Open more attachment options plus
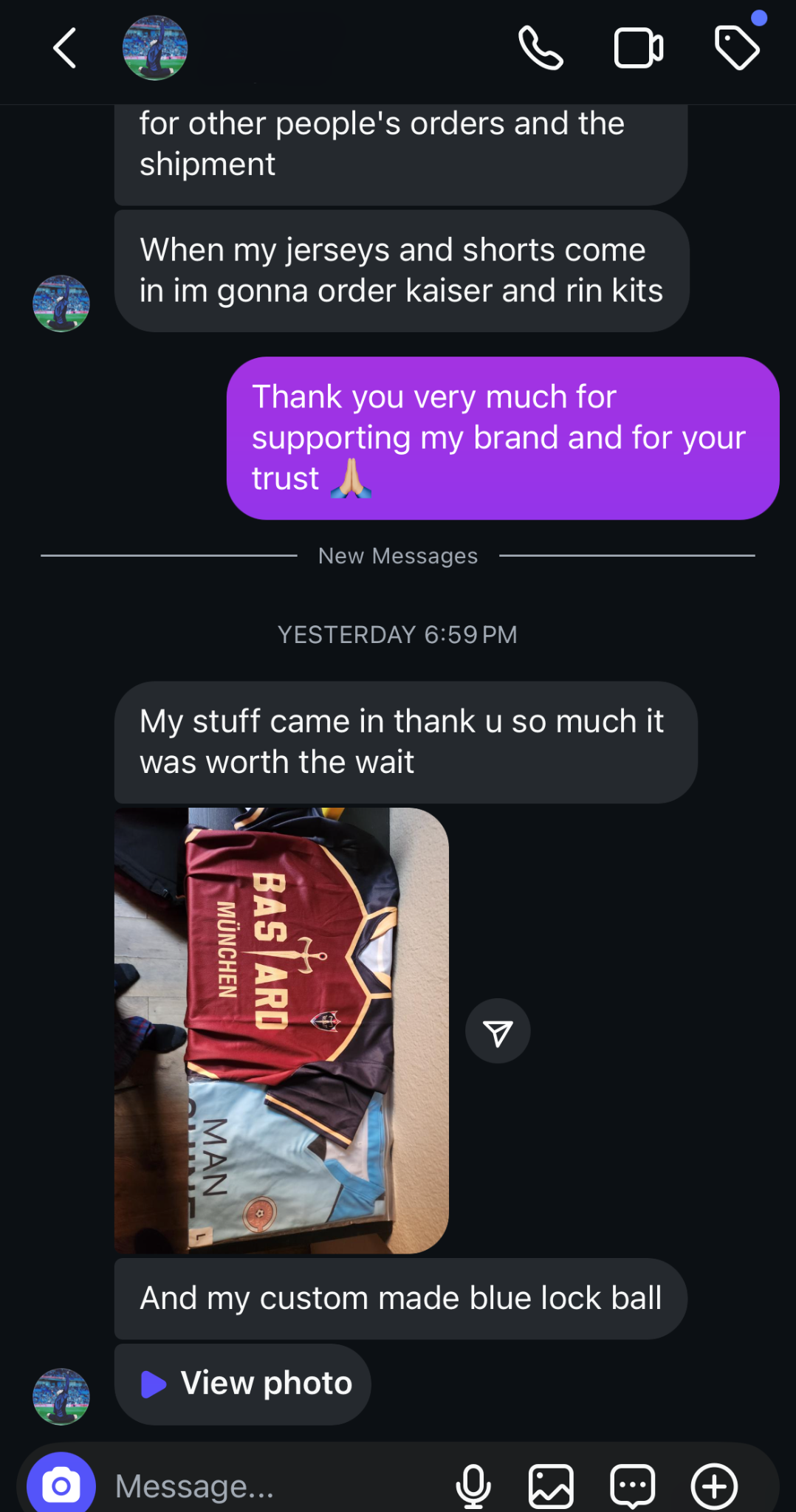This screenshot has height=1512, width=796. [714, 1485]
